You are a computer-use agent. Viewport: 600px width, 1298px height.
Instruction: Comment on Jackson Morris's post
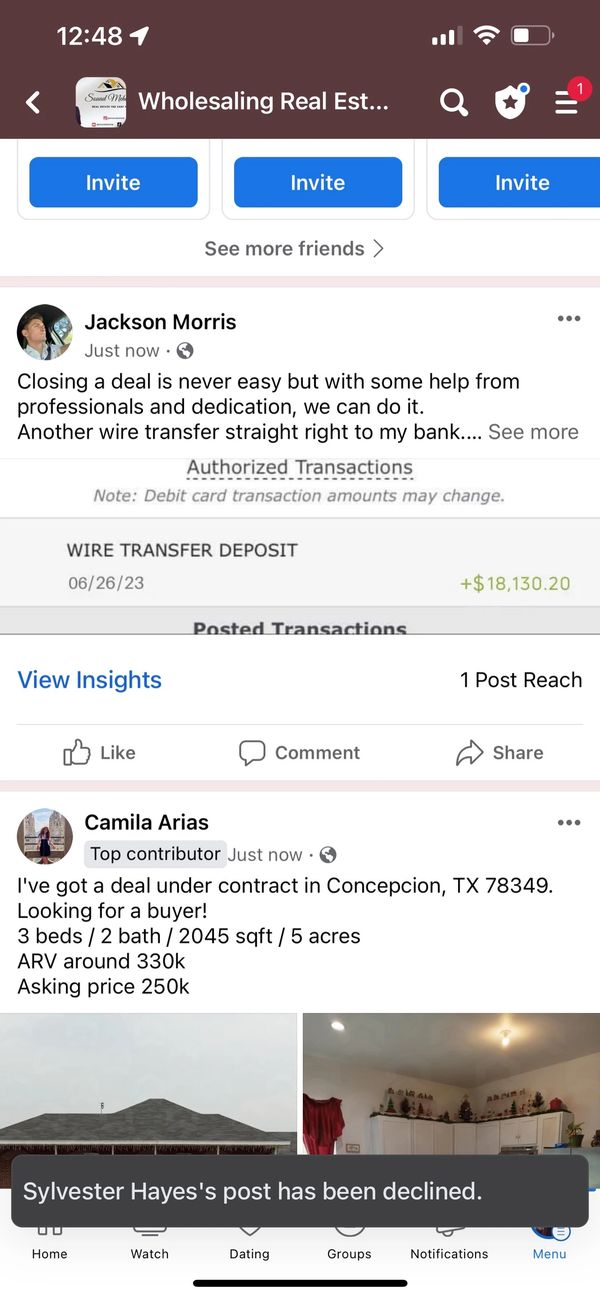tap(300, 753)
